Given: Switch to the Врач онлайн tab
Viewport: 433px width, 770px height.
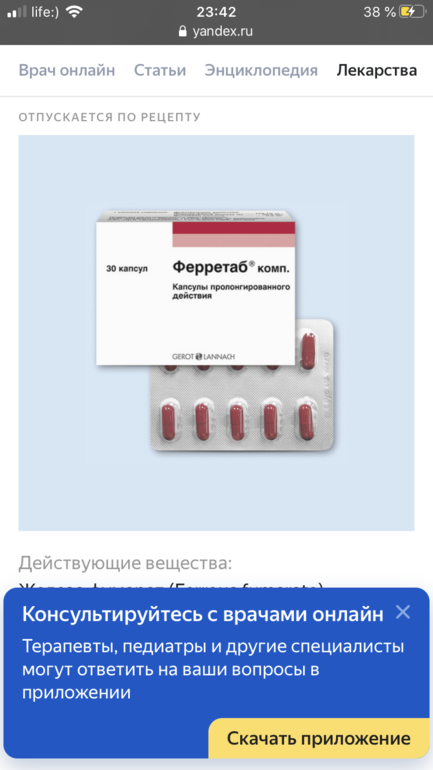Looking at the screenshot, I should tap(67, 70).
